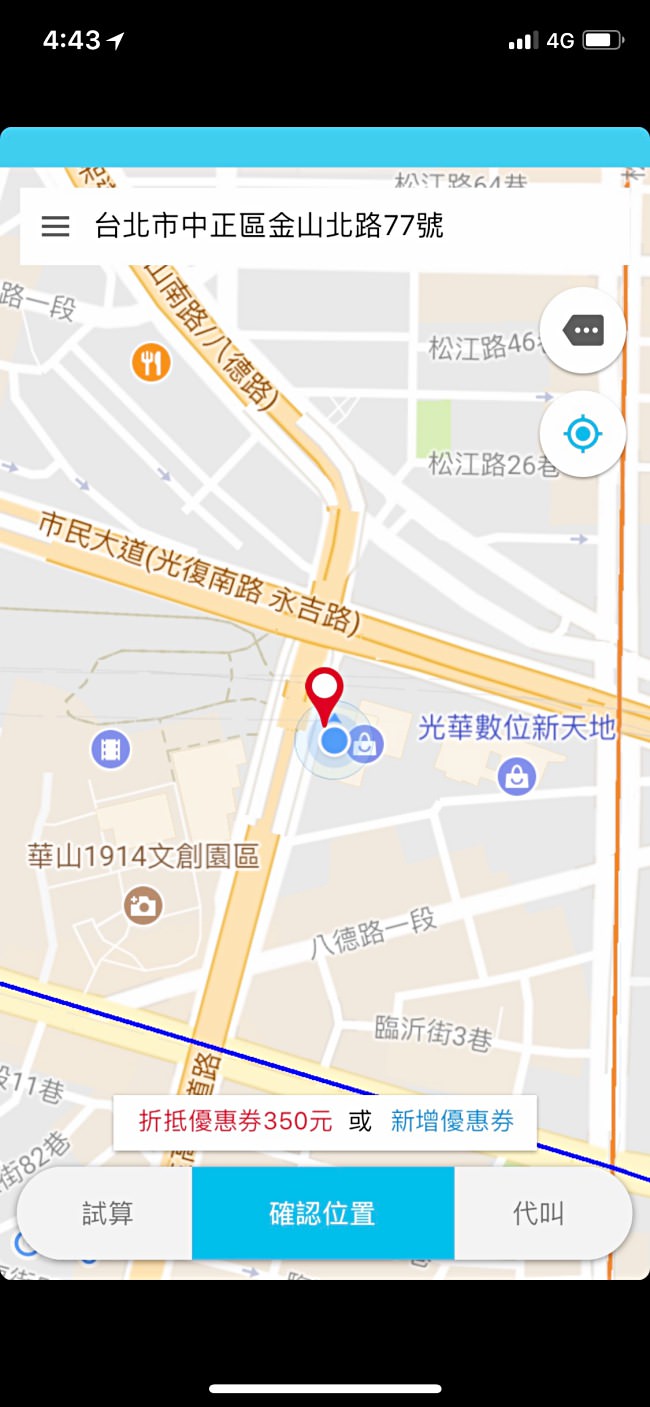This screenshot has height=1407, width=650.
Task: Recenter map on my current location
Action: (583, 434)
